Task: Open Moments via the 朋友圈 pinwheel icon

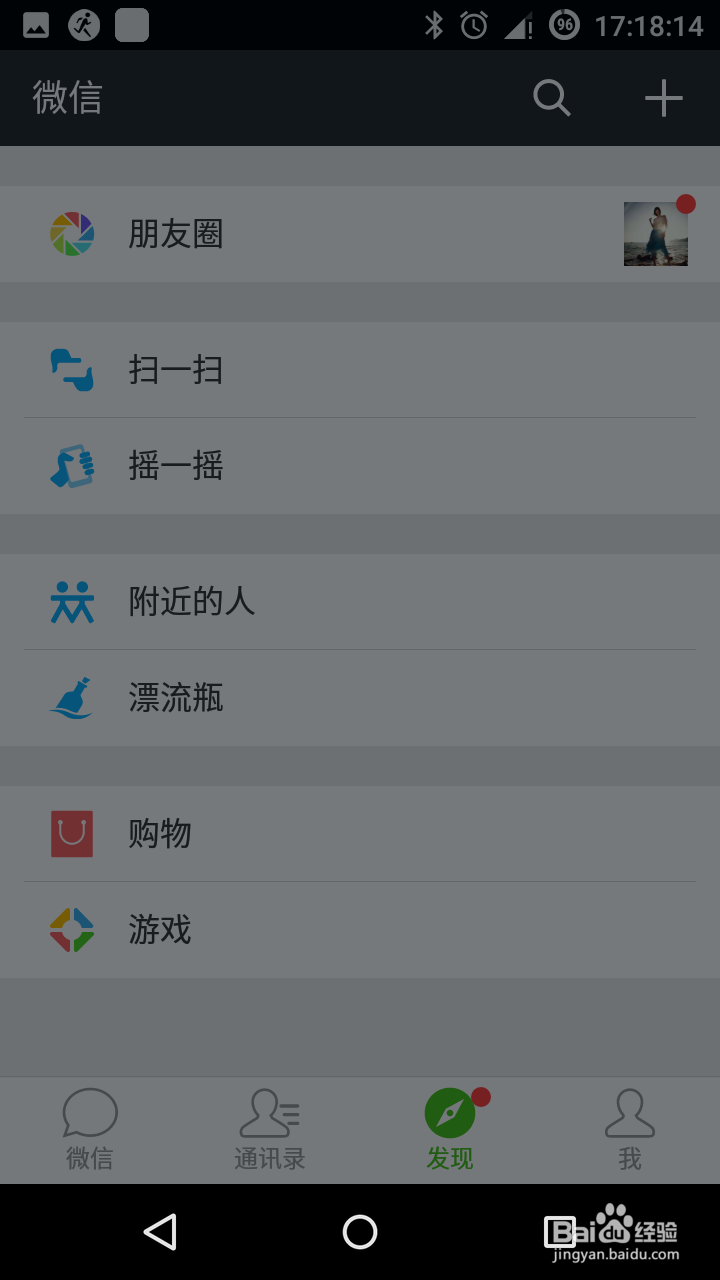Action: tap(71, 233)
